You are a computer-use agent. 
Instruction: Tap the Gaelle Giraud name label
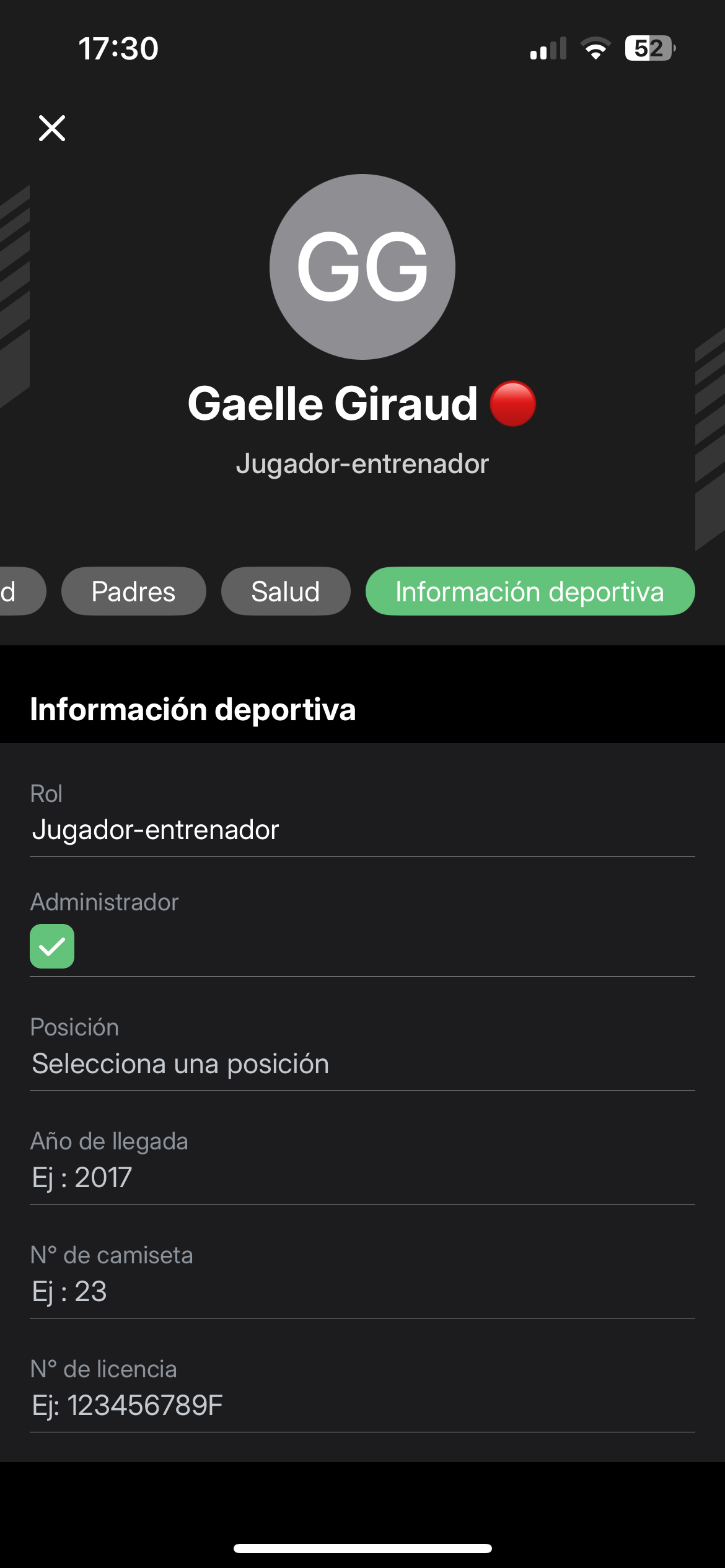click(x=331, y=404)
